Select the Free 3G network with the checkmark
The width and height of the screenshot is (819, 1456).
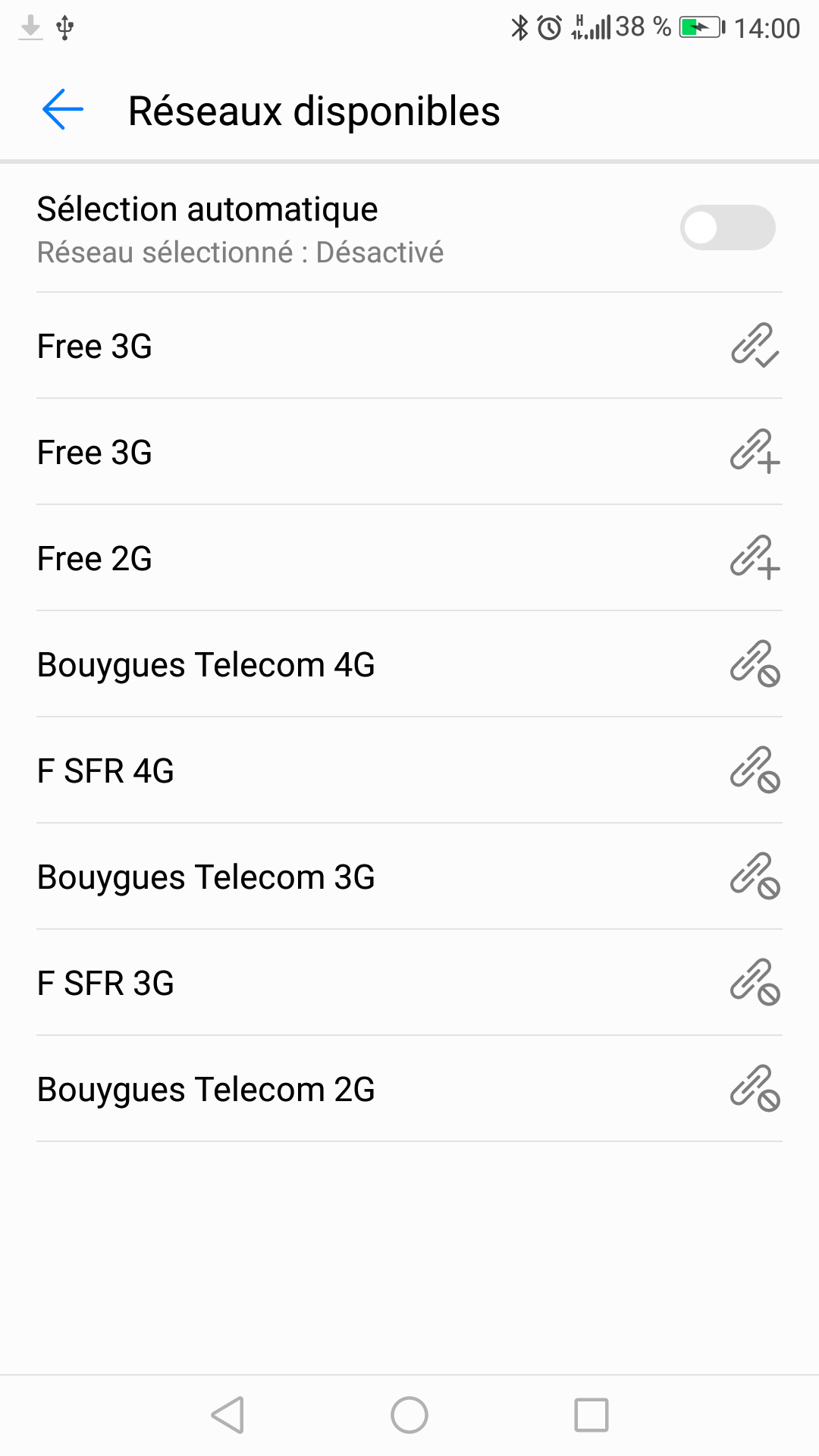coord(409,346)
